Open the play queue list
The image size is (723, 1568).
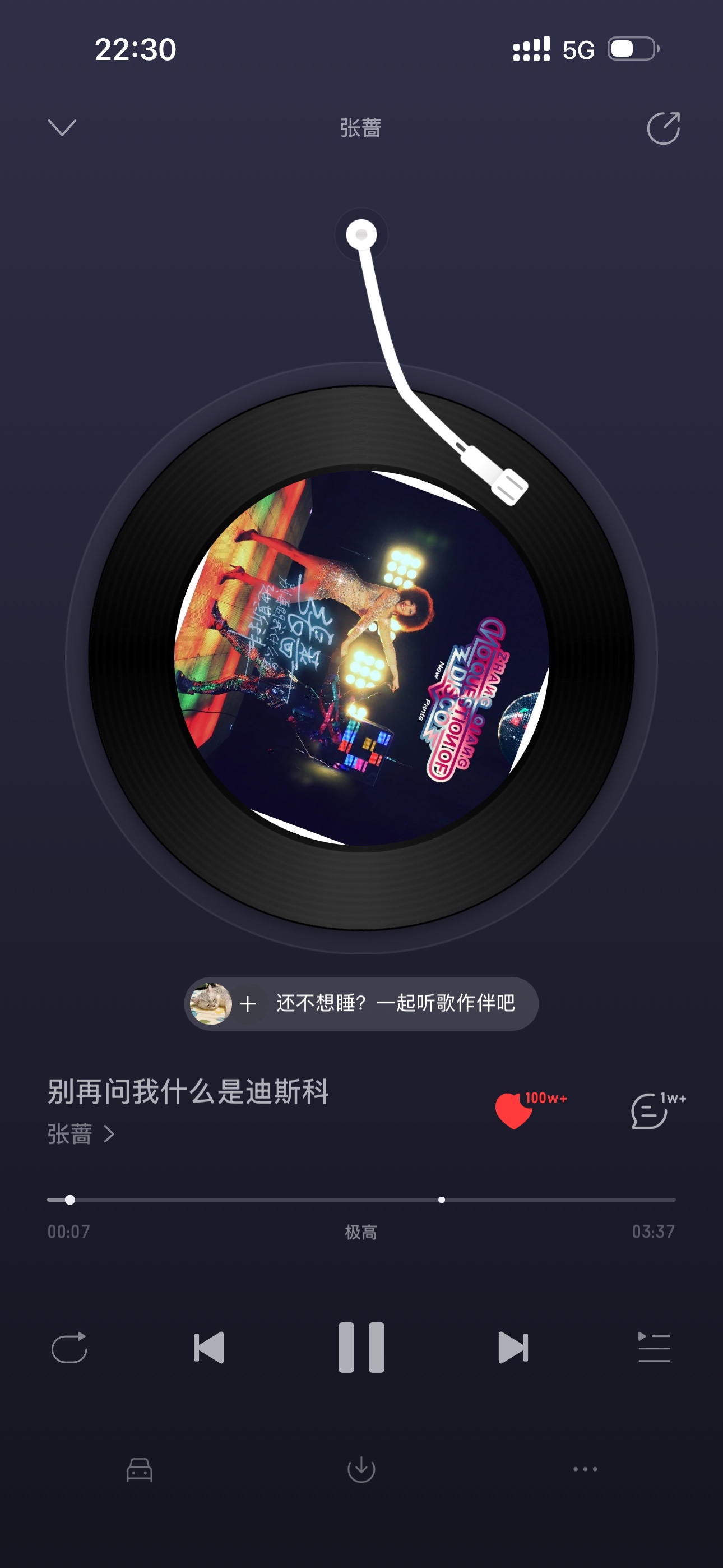pos(654,1348)
